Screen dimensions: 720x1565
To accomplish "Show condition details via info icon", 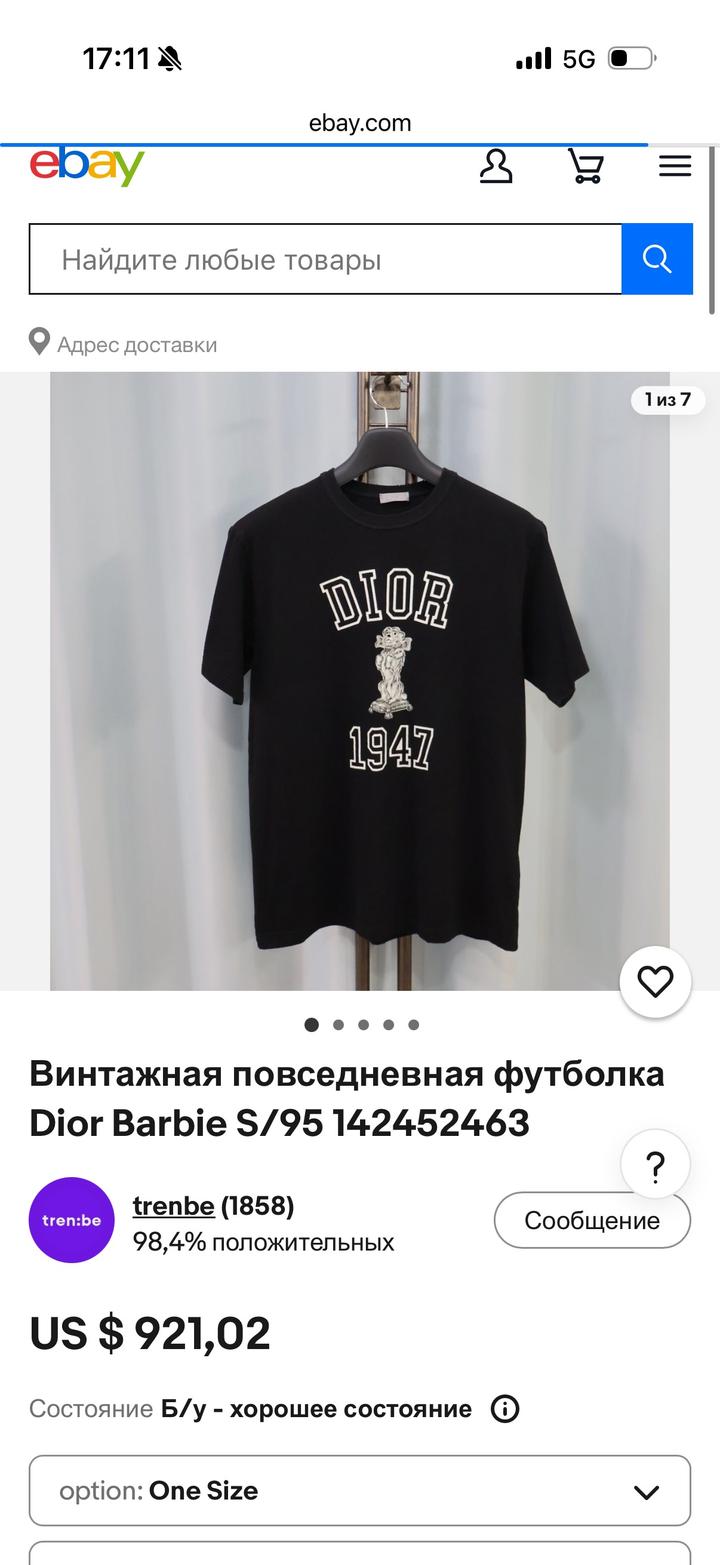I will point(505,1409).
